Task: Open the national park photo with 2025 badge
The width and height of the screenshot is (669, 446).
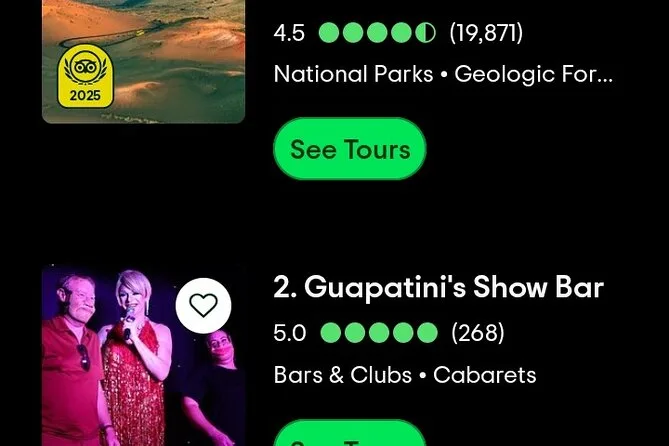Action: pyautogui.click(x=143, y=61)
